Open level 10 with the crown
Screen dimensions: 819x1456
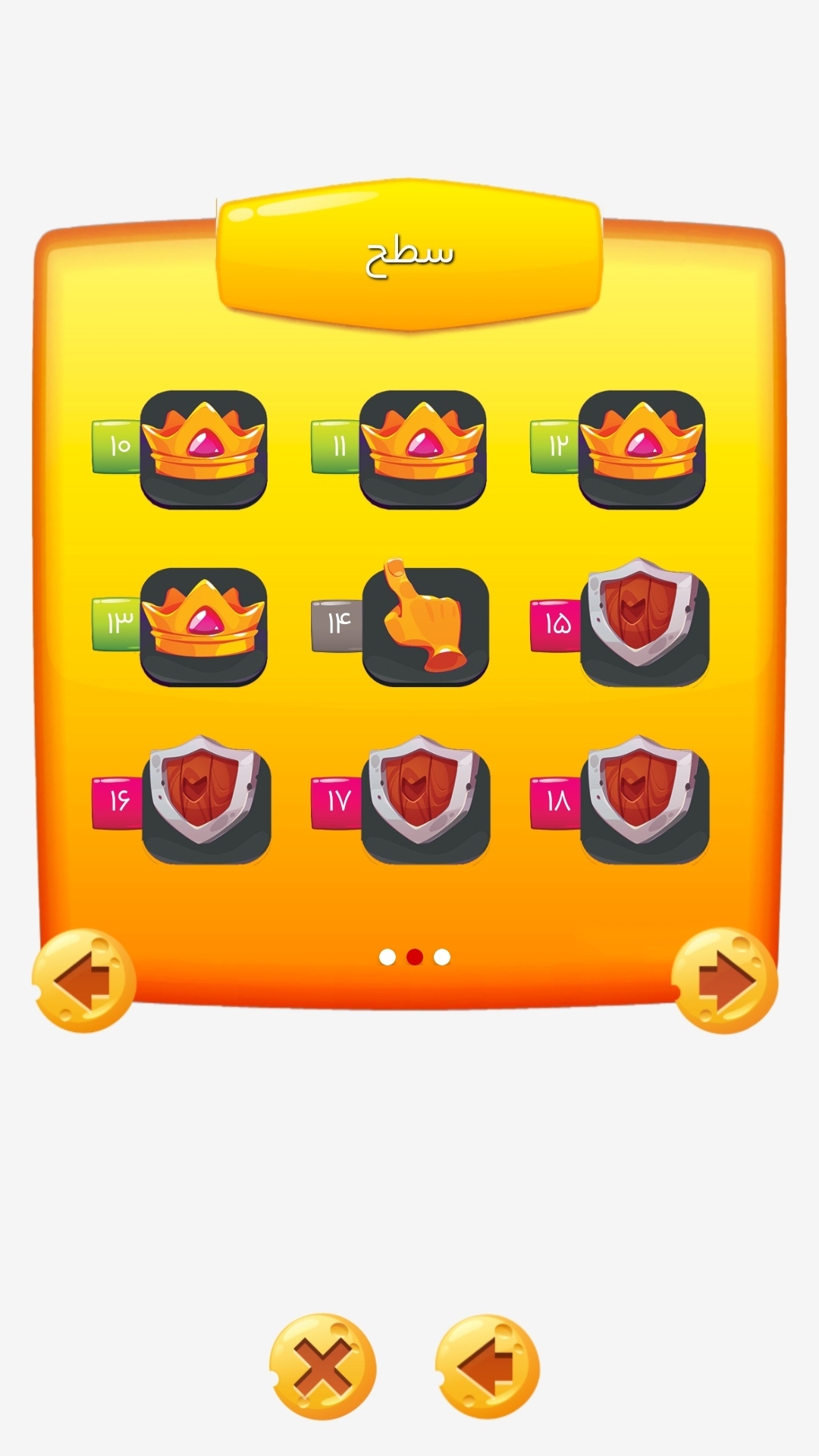[202, 449]
